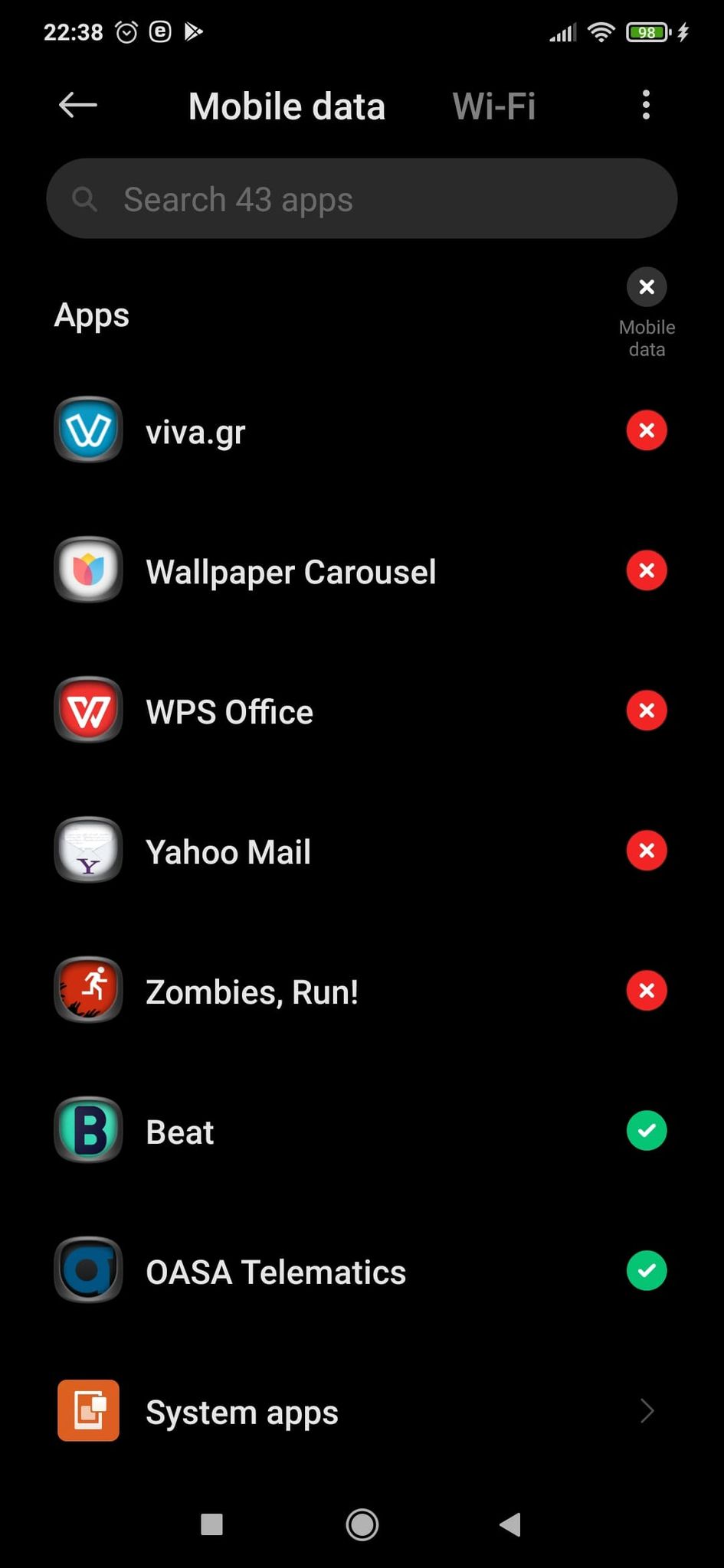Toggle mobile data for all apps
724x1568 pixels.
click(x=647, y=287)
